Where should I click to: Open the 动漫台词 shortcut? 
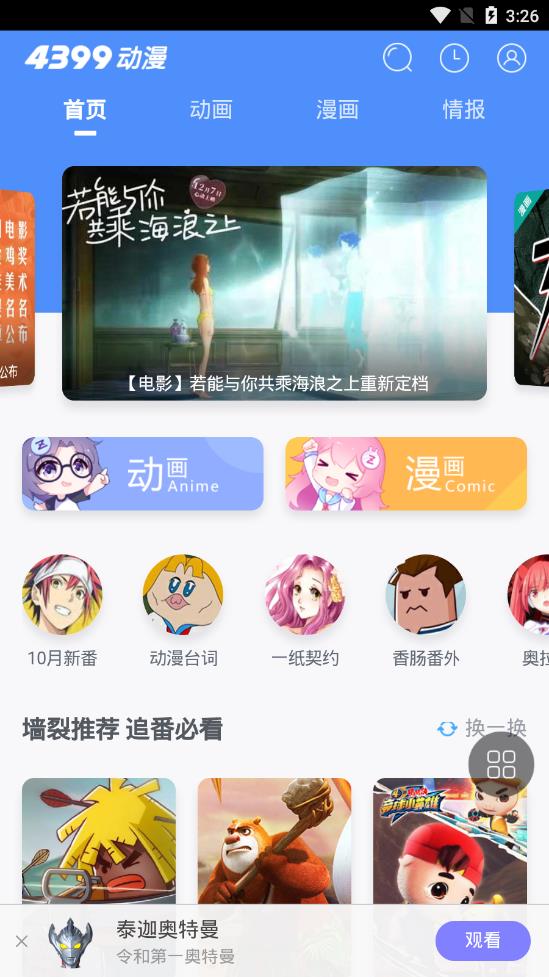point(183,611)
